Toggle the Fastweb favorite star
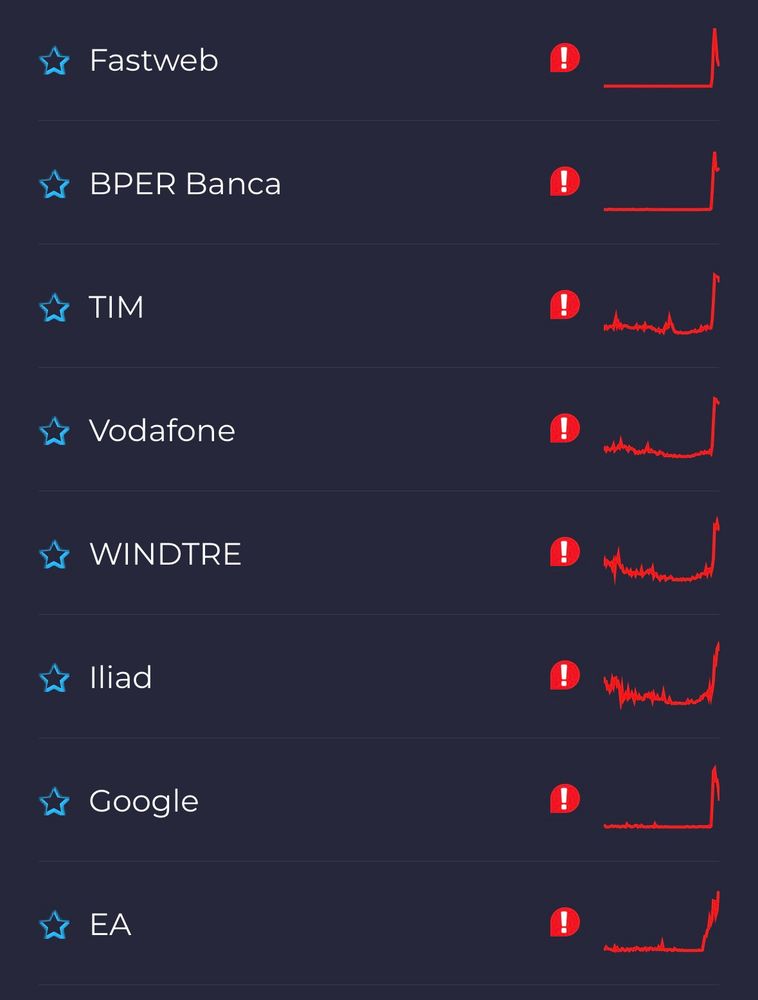Image resolution: width=758 pixels, height=1000 pixels. [54, 61]
